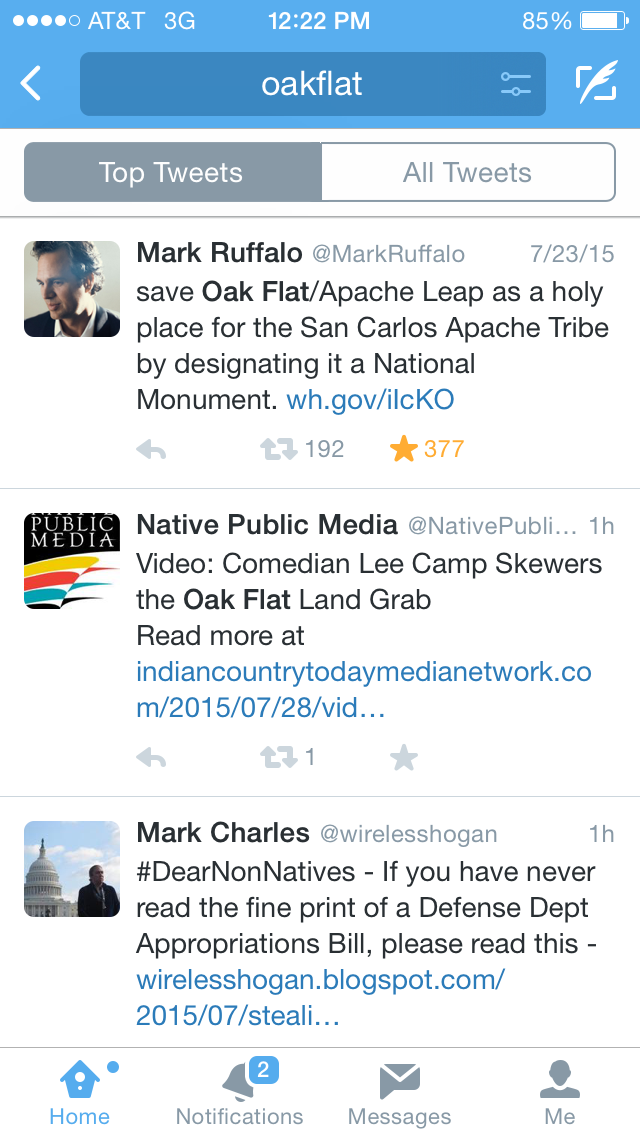The image size is (640, 1136).
Task: Compose a new tweet
Action: pos(596,84)
